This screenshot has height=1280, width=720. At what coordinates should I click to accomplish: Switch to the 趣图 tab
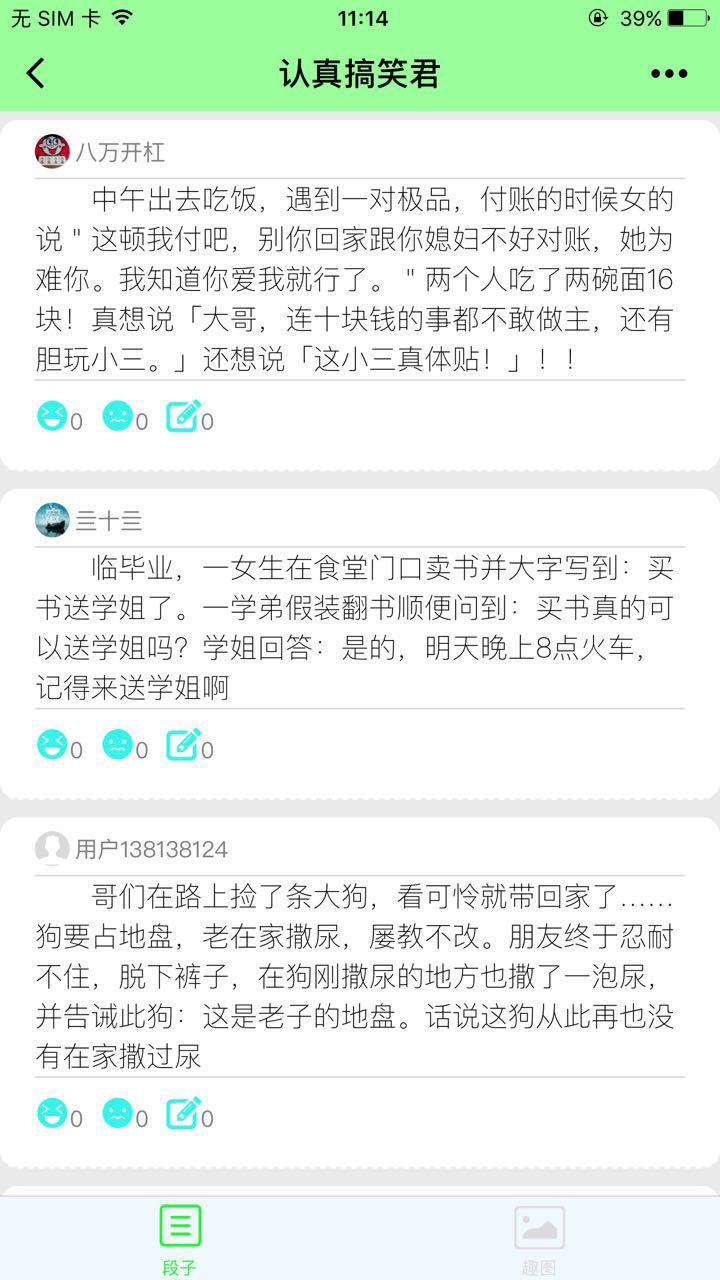tap(539, 1240)
